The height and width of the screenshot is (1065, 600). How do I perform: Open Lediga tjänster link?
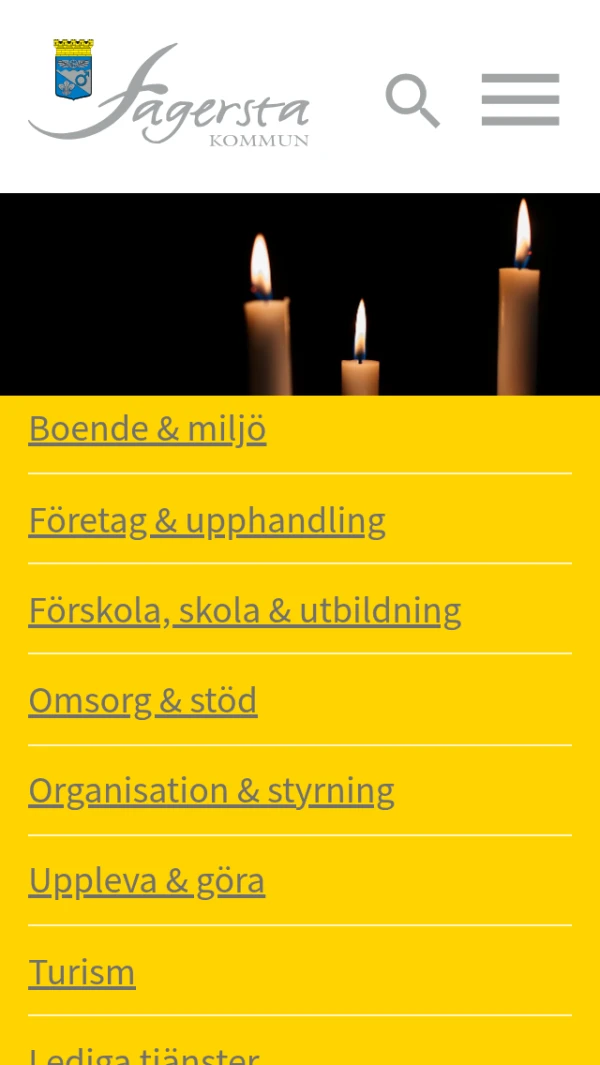144,1055
